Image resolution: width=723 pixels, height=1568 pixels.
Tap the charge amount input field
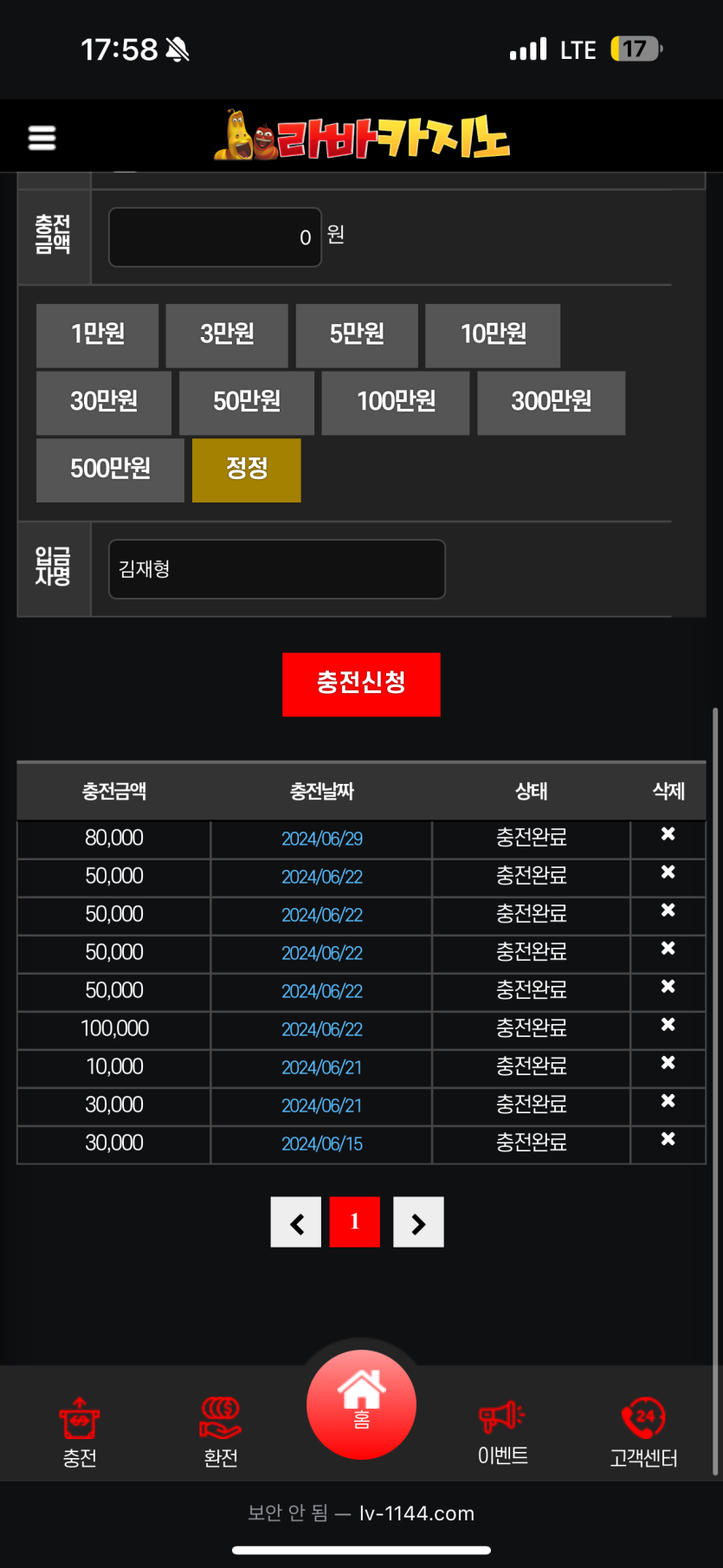[x=215, y=237]
